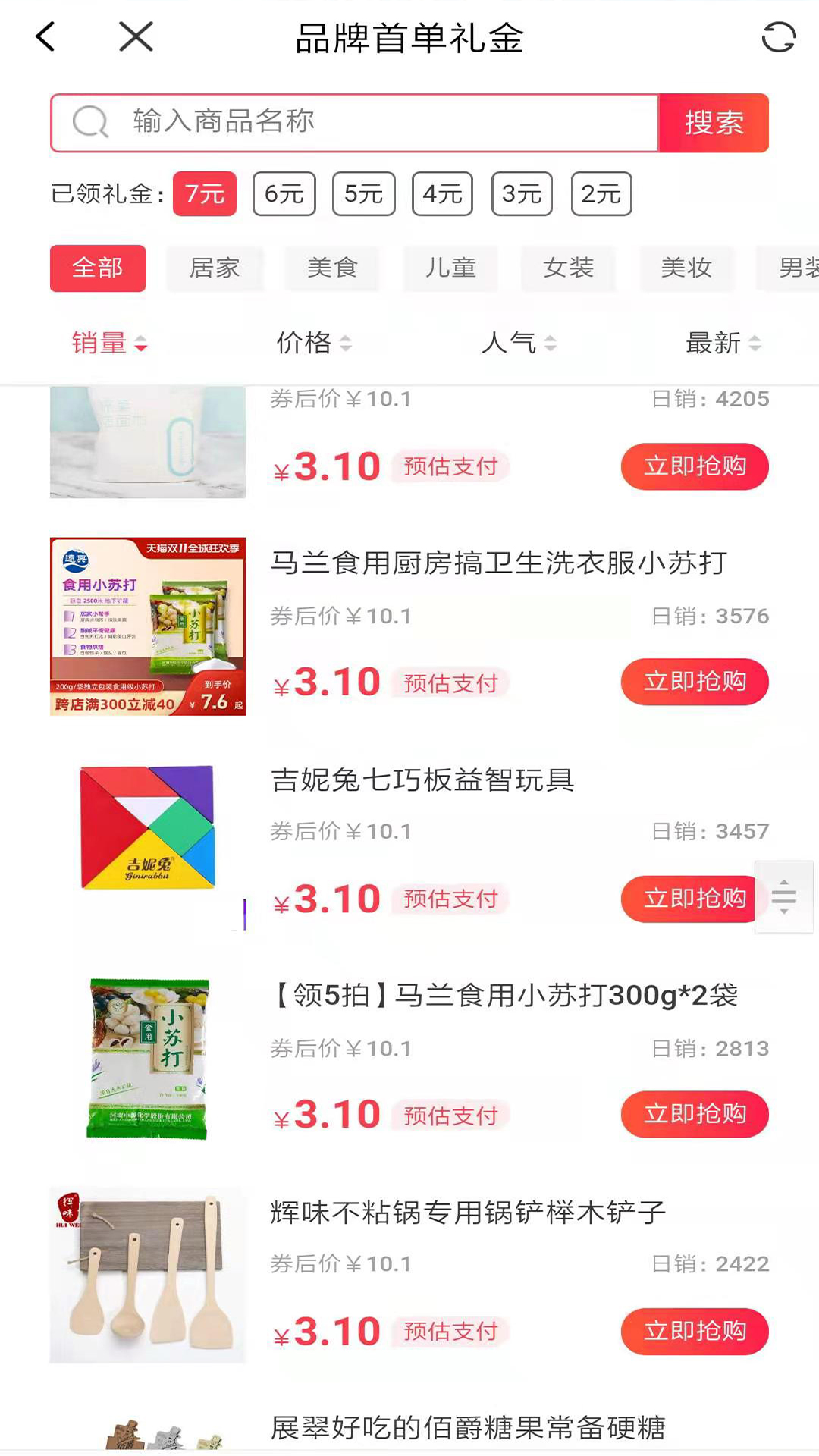Tap the back arrow at top left
Screen dimensions: 819x1456
[43, 36]
